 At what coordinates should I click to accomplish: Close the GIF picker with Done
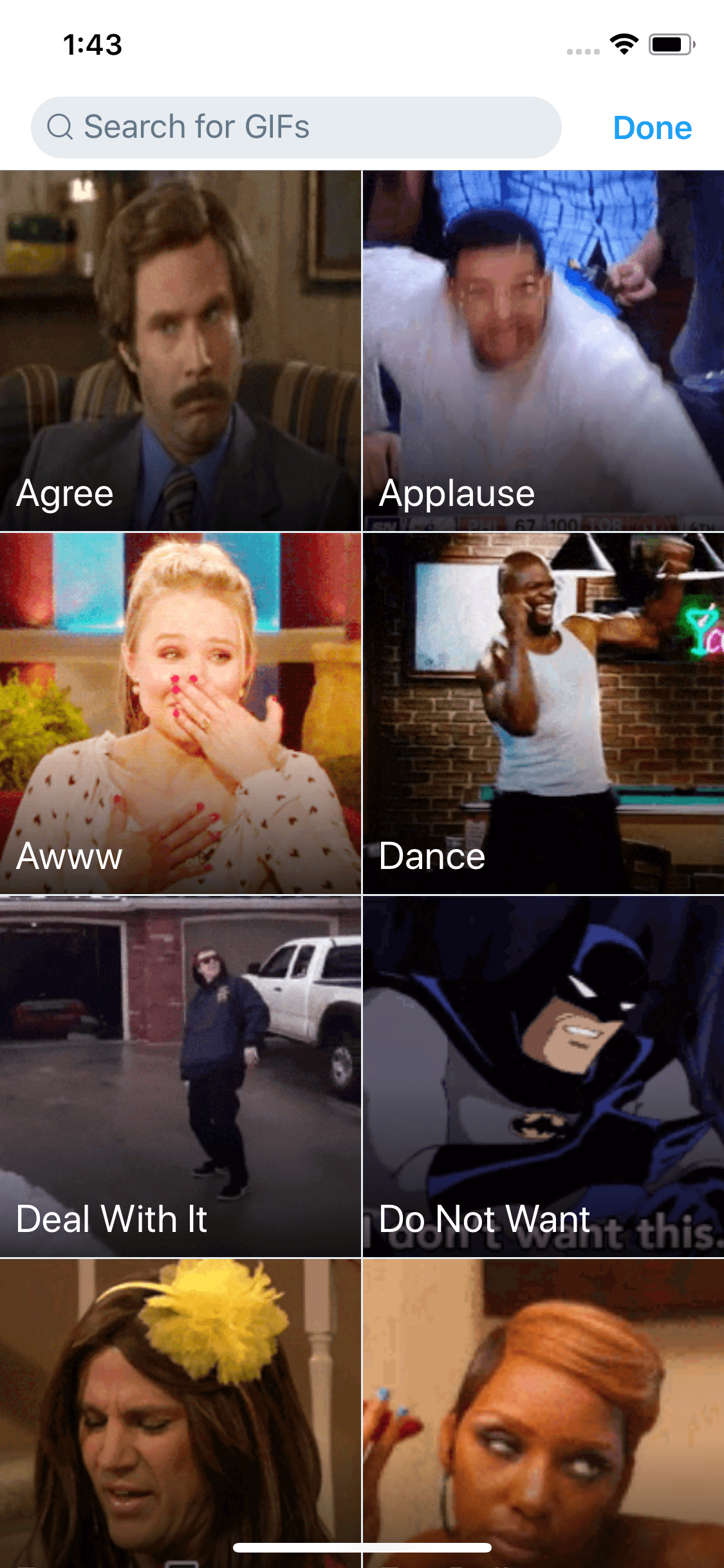point(652,127)
